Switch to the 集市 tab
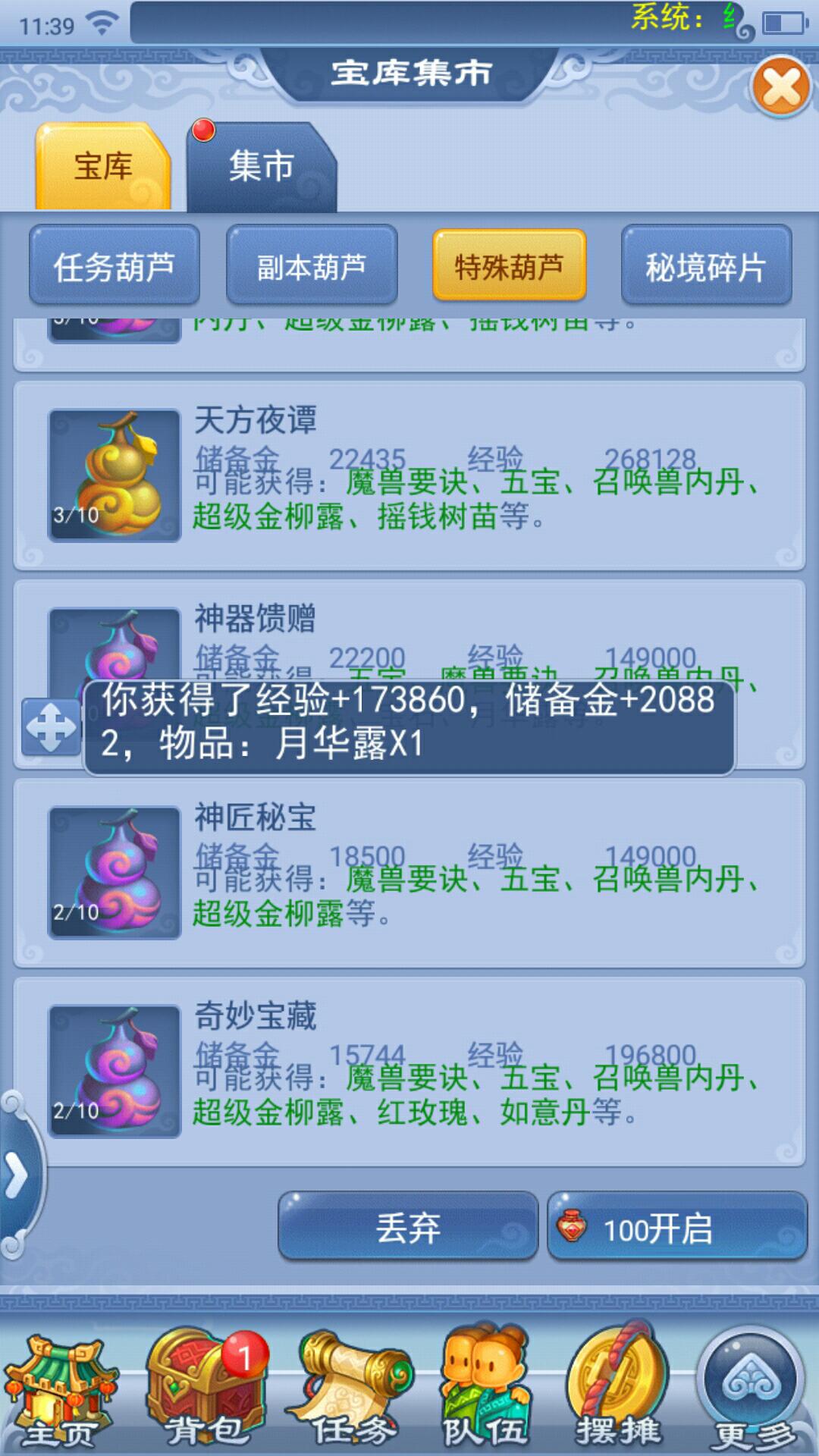Screen dimensions: 819x1456 pyautogui.click(x=261, y=166)
